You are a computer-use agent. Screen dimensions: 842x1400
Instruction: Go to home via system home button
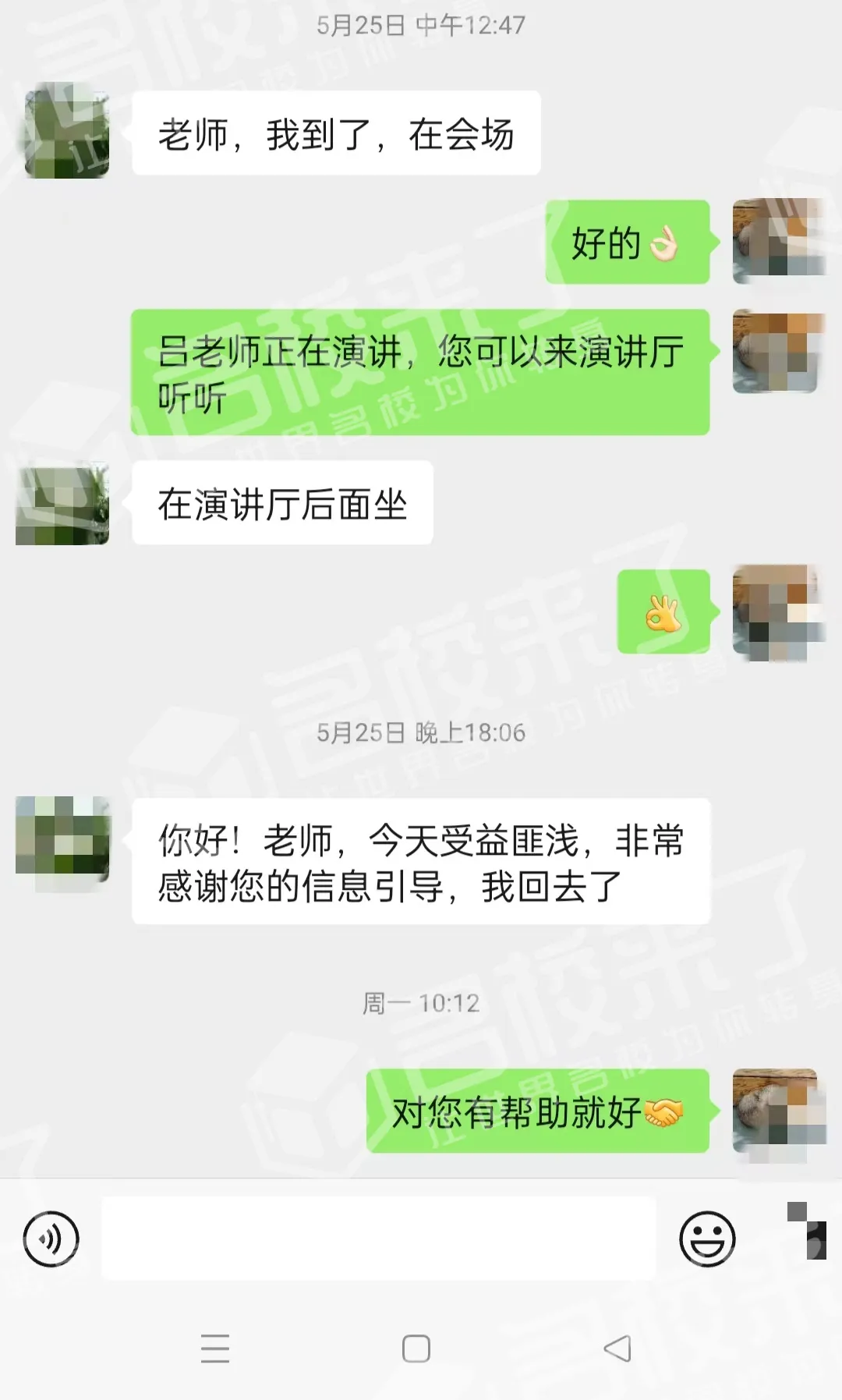pos(416,1349)
